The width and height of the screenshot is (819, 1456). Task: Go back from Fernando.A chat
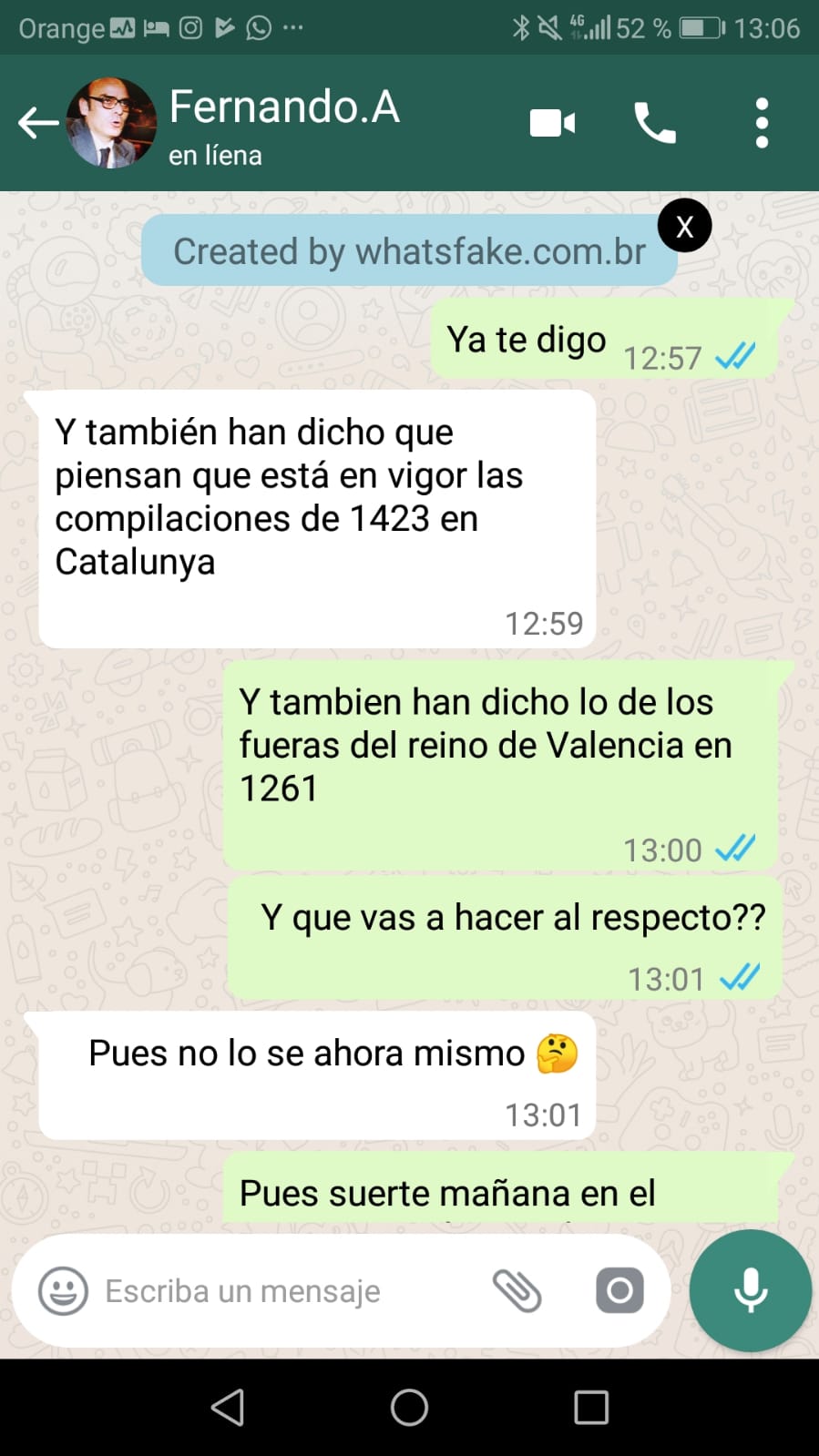coord(37,122)
